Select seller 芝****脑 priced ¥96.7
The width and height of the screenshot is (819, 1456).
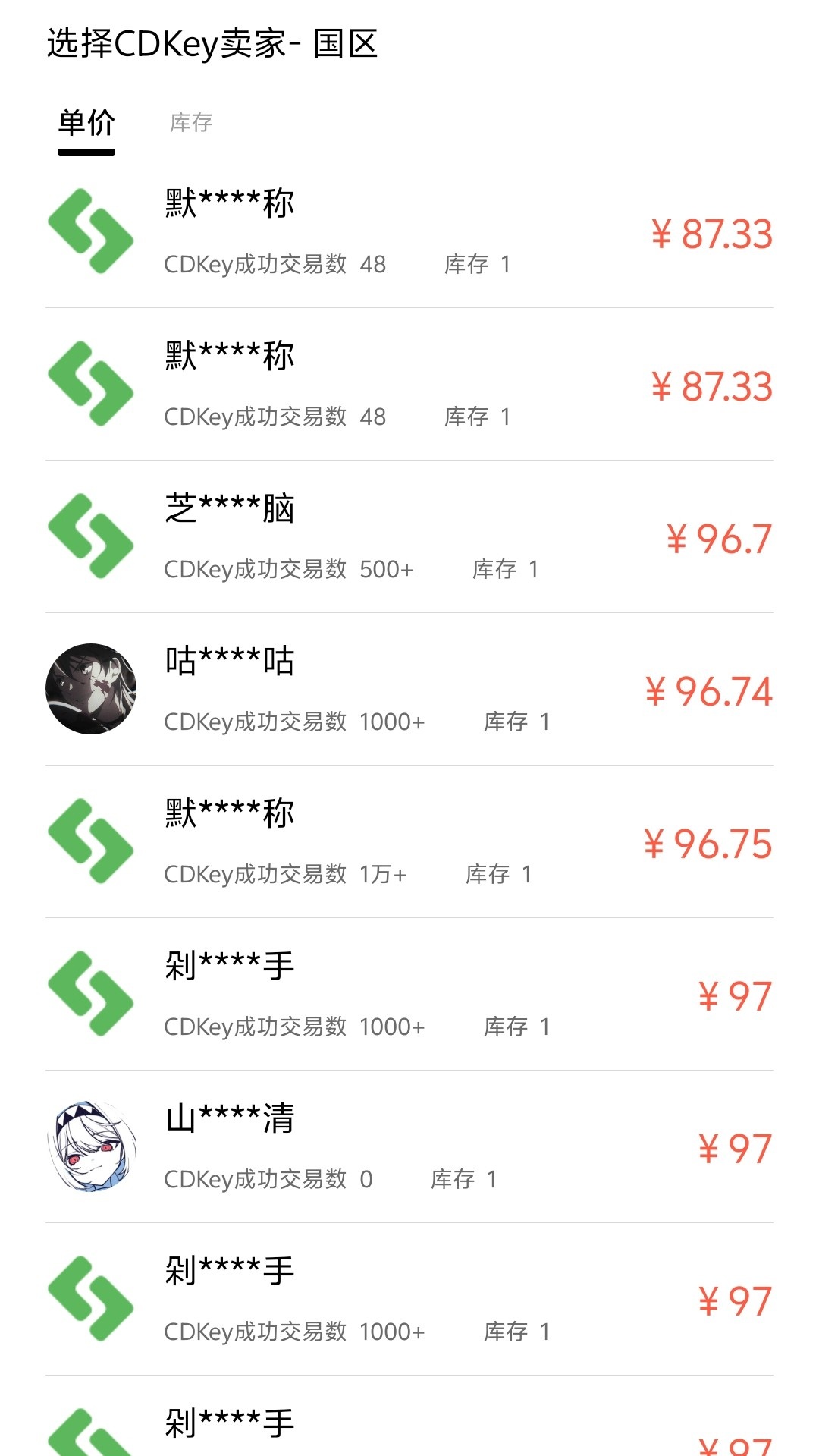click(409, 537)
